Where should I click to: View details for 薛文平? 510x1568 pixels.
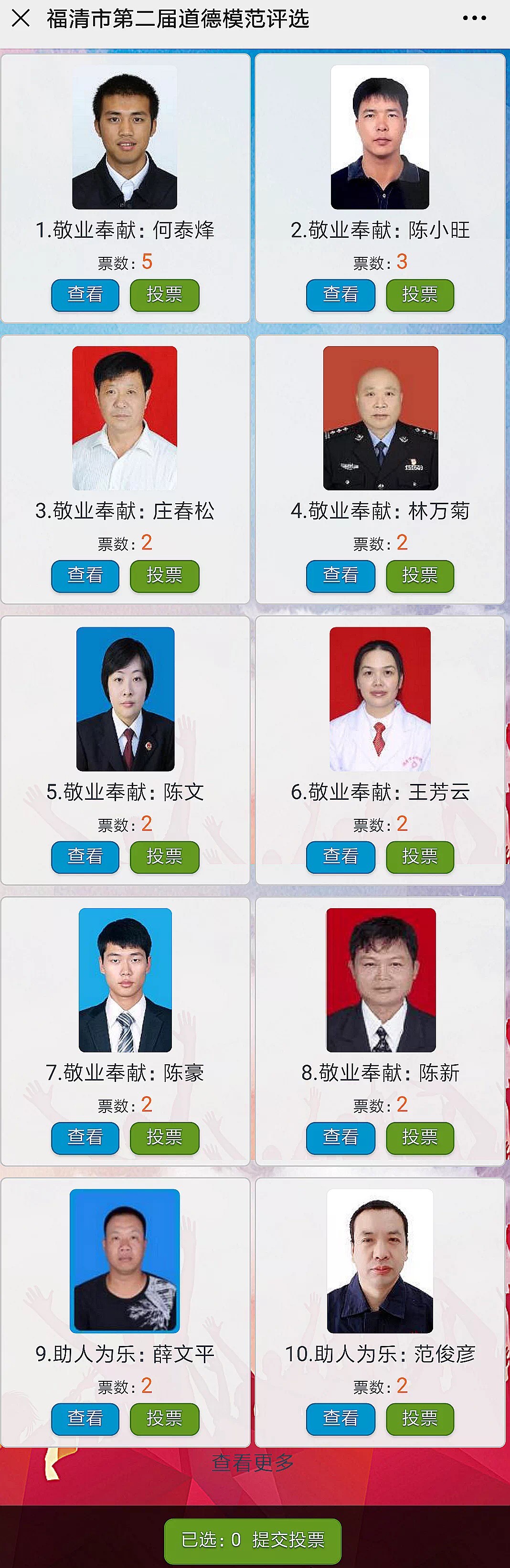click(85, 1418)
